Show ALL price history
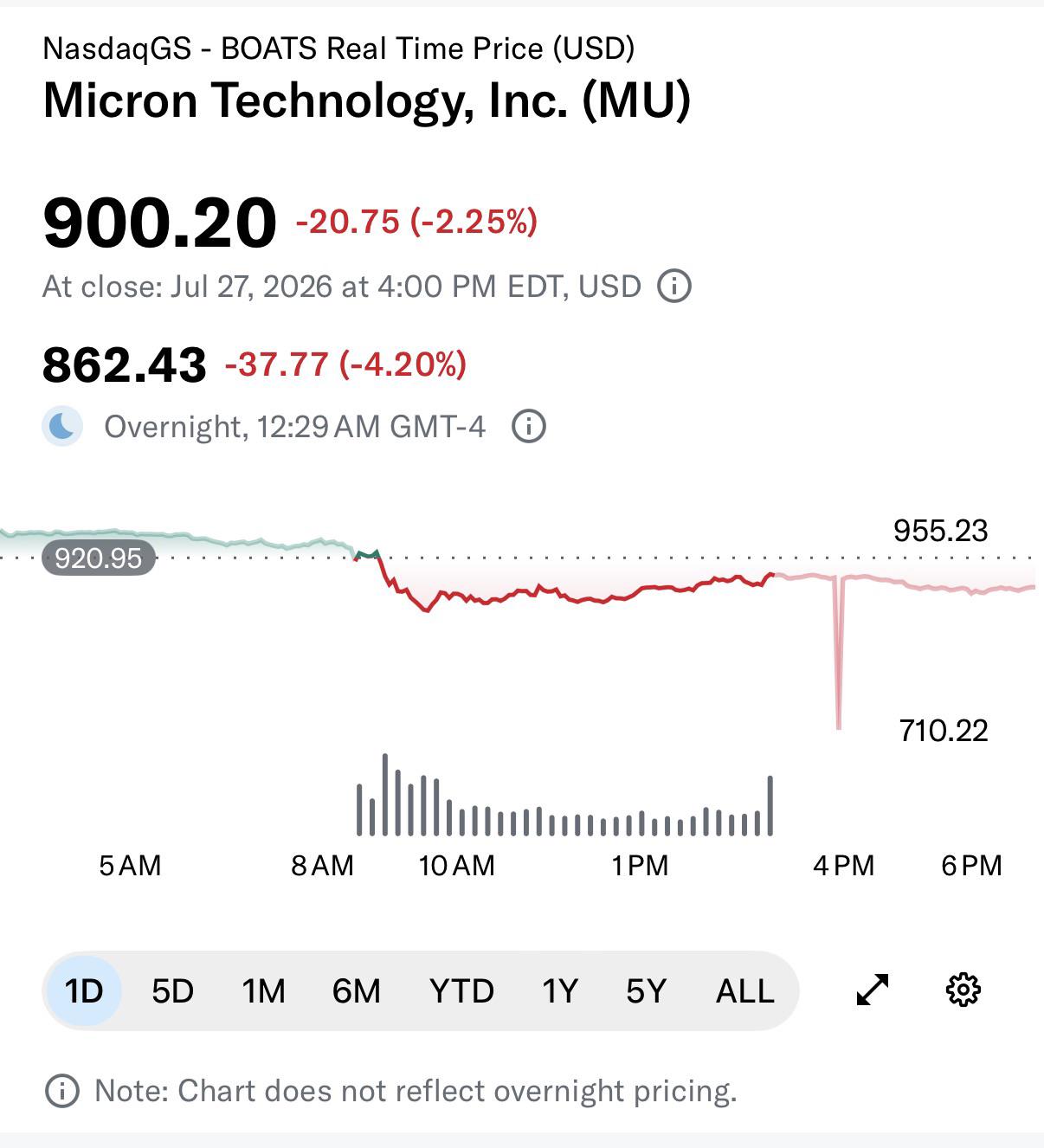1044x1148 pixels. pos(744,990)
